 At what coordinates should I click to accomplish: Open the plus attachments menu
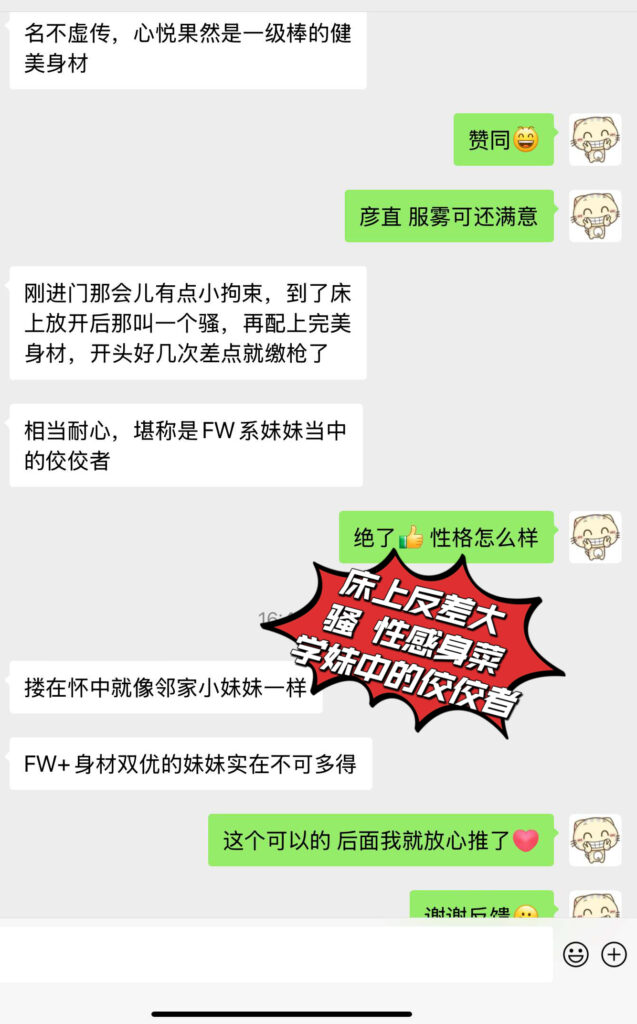coord(613,955)
